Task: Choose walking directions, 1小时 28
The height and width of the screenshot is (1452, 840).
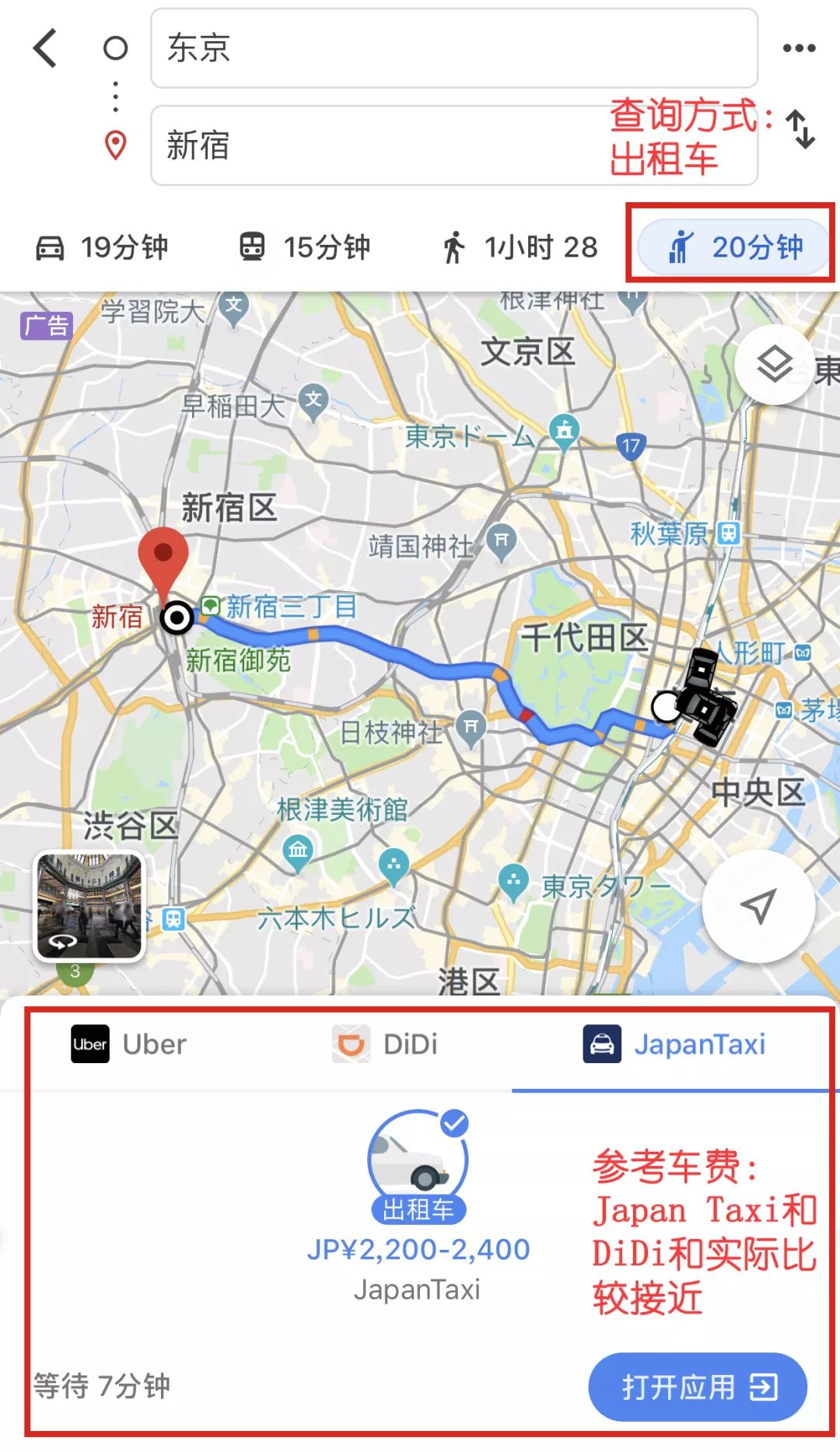Action: 520,247
